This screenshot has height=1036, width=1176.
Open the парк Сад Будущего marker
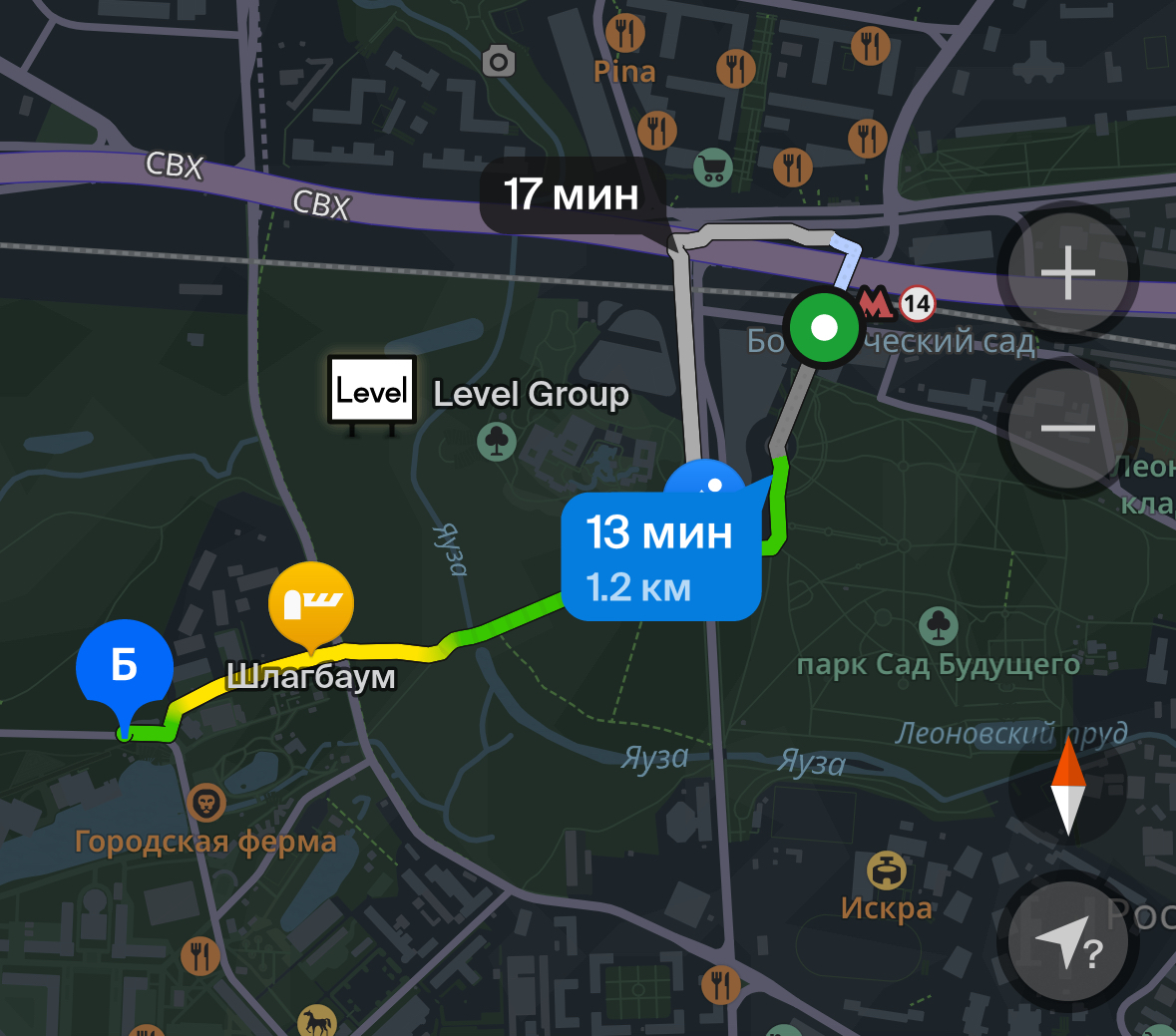click(938, 626)
